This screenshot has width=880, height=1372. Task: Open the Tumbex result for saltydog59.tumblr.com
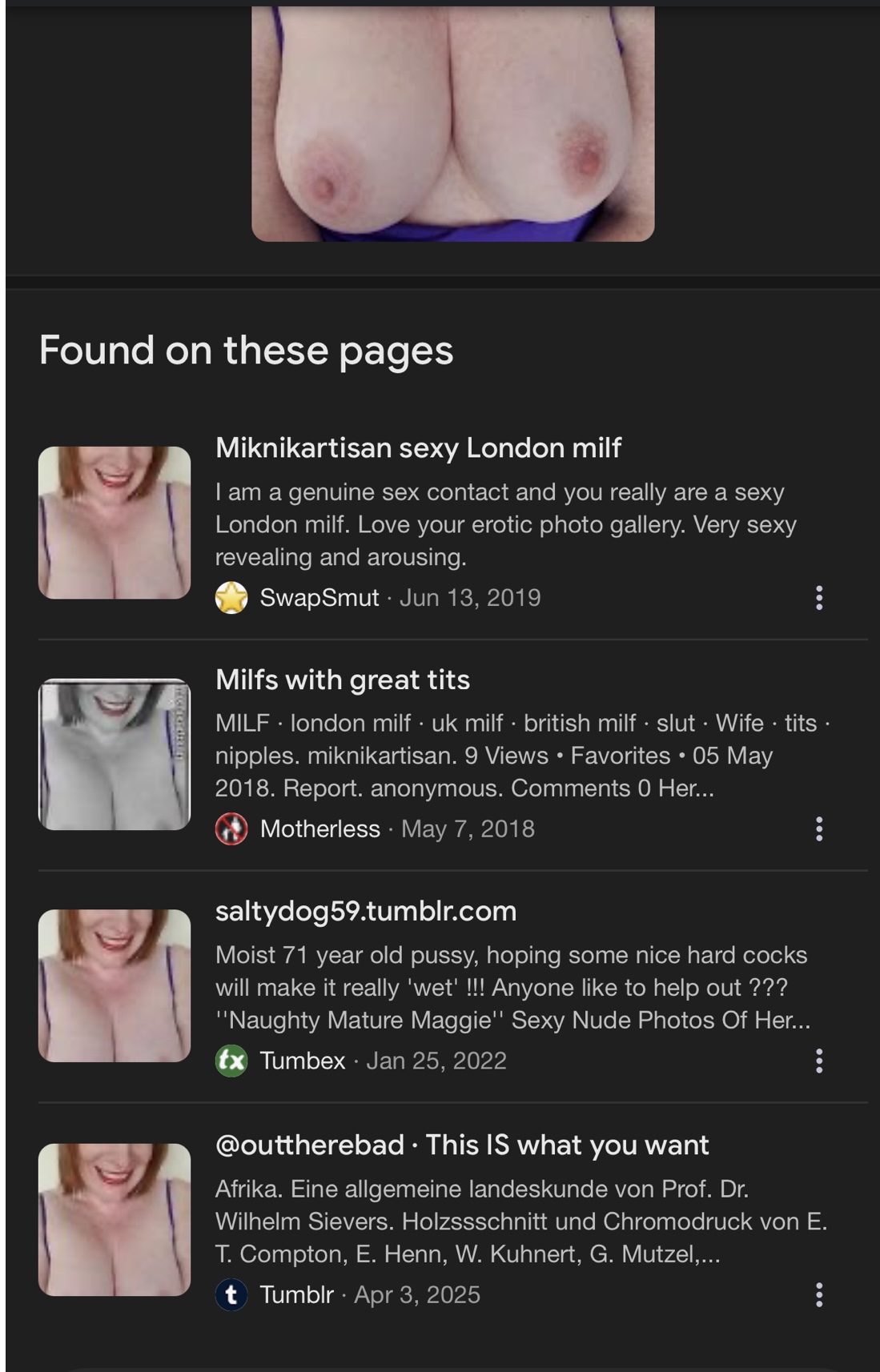(366, 912)
